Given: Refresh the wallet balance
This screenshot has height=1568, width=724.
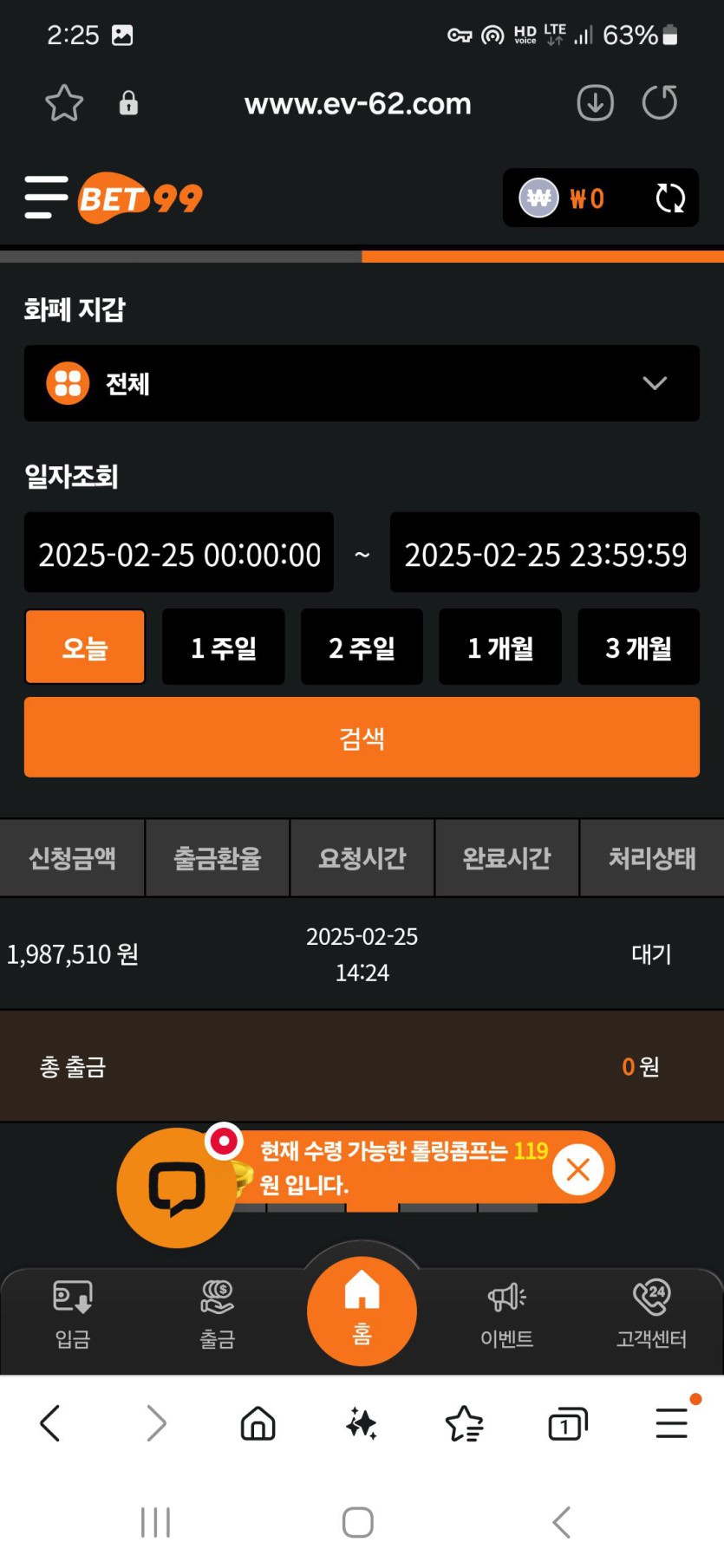Looking at the screenshot, I should [670, 198].
